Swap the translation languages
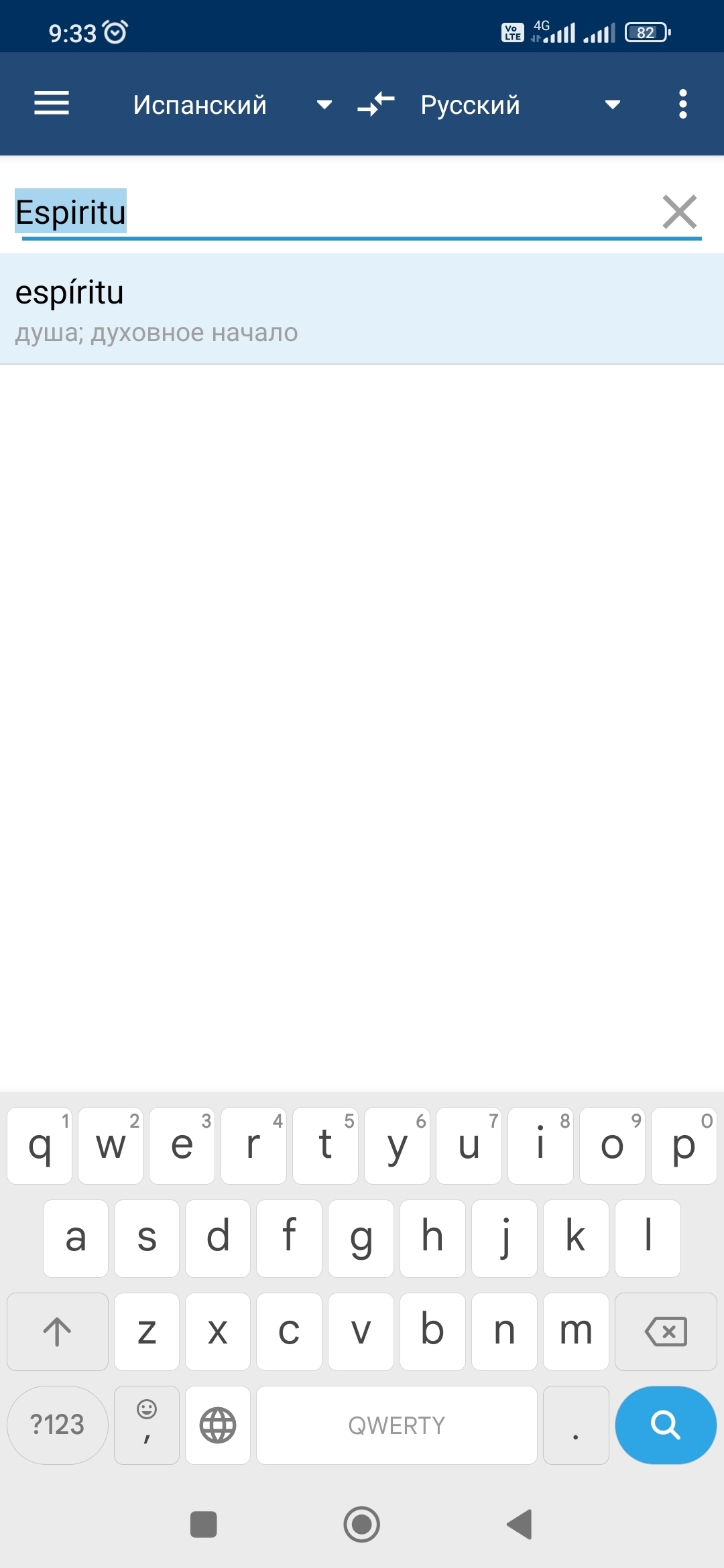 pos(375,105)
